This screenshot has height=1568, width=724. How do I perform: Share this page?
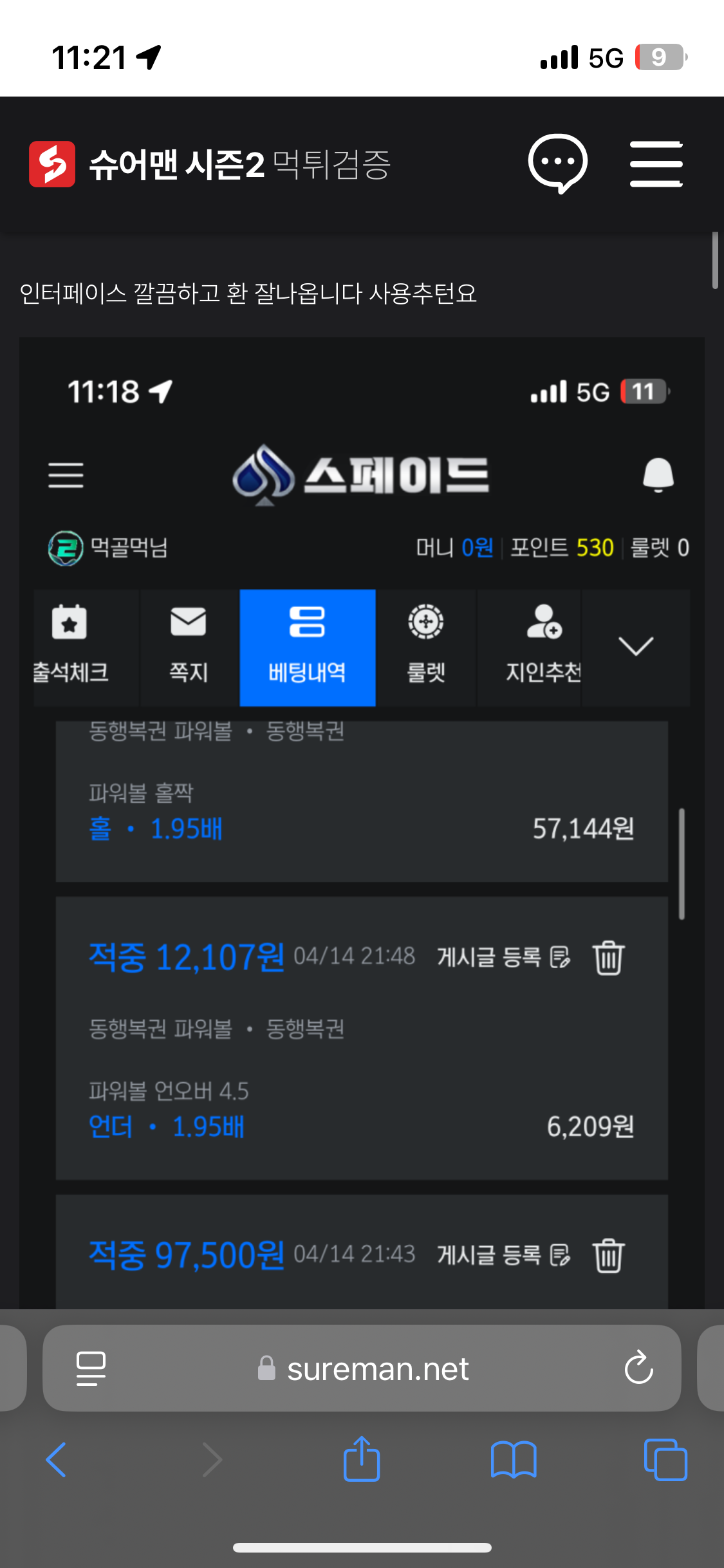[362, 1459]
